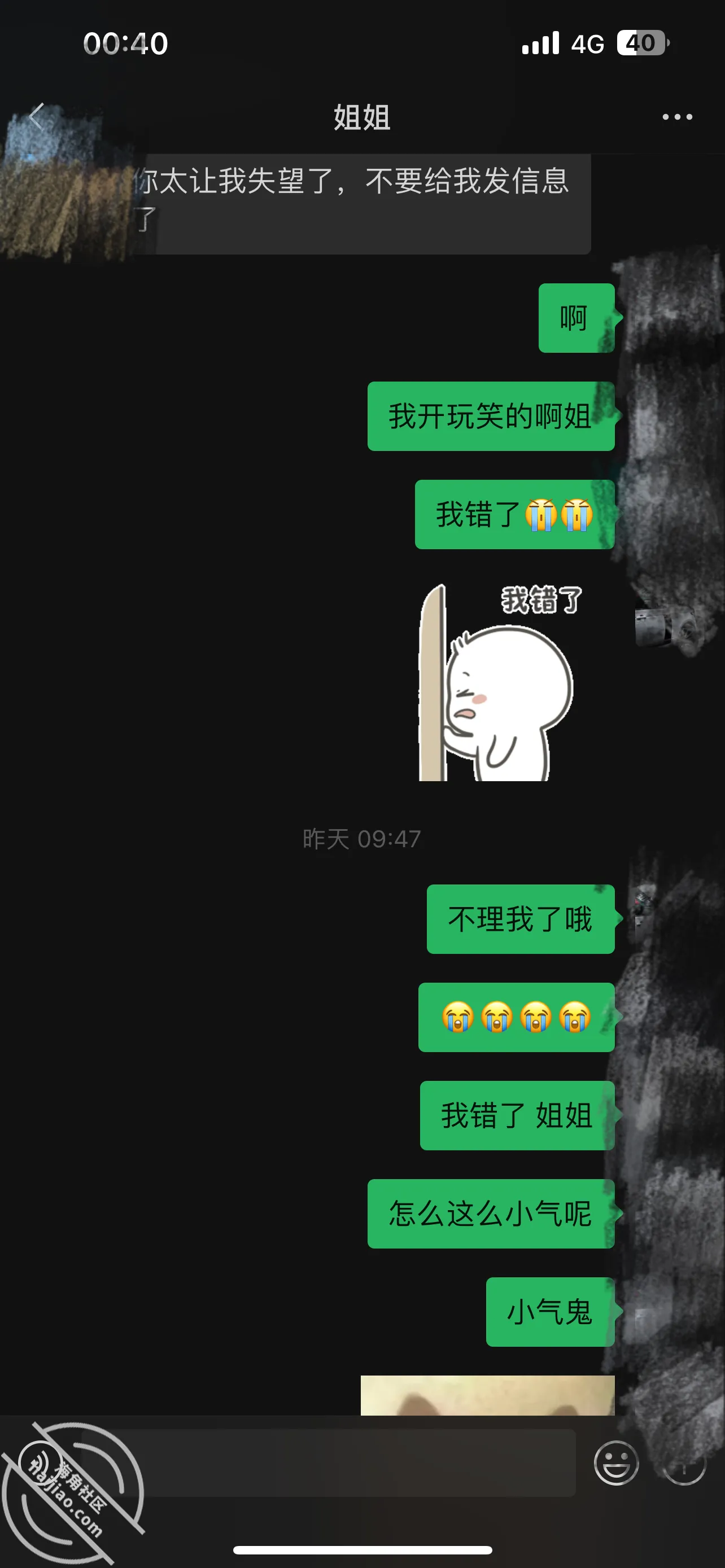Open the emoji sticker picker
This screenshot has height=1568, width=725.
tap(616, 1464)
